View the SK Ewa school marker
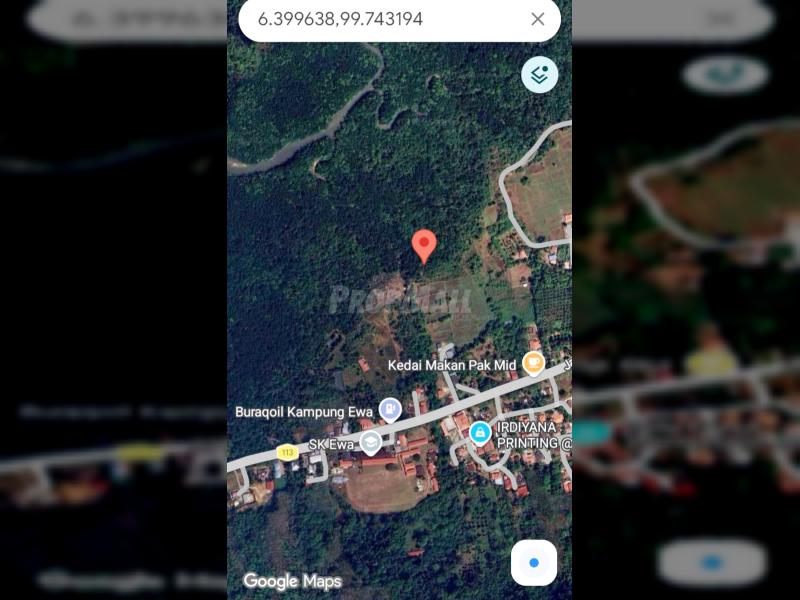 (x=371, y=442)
